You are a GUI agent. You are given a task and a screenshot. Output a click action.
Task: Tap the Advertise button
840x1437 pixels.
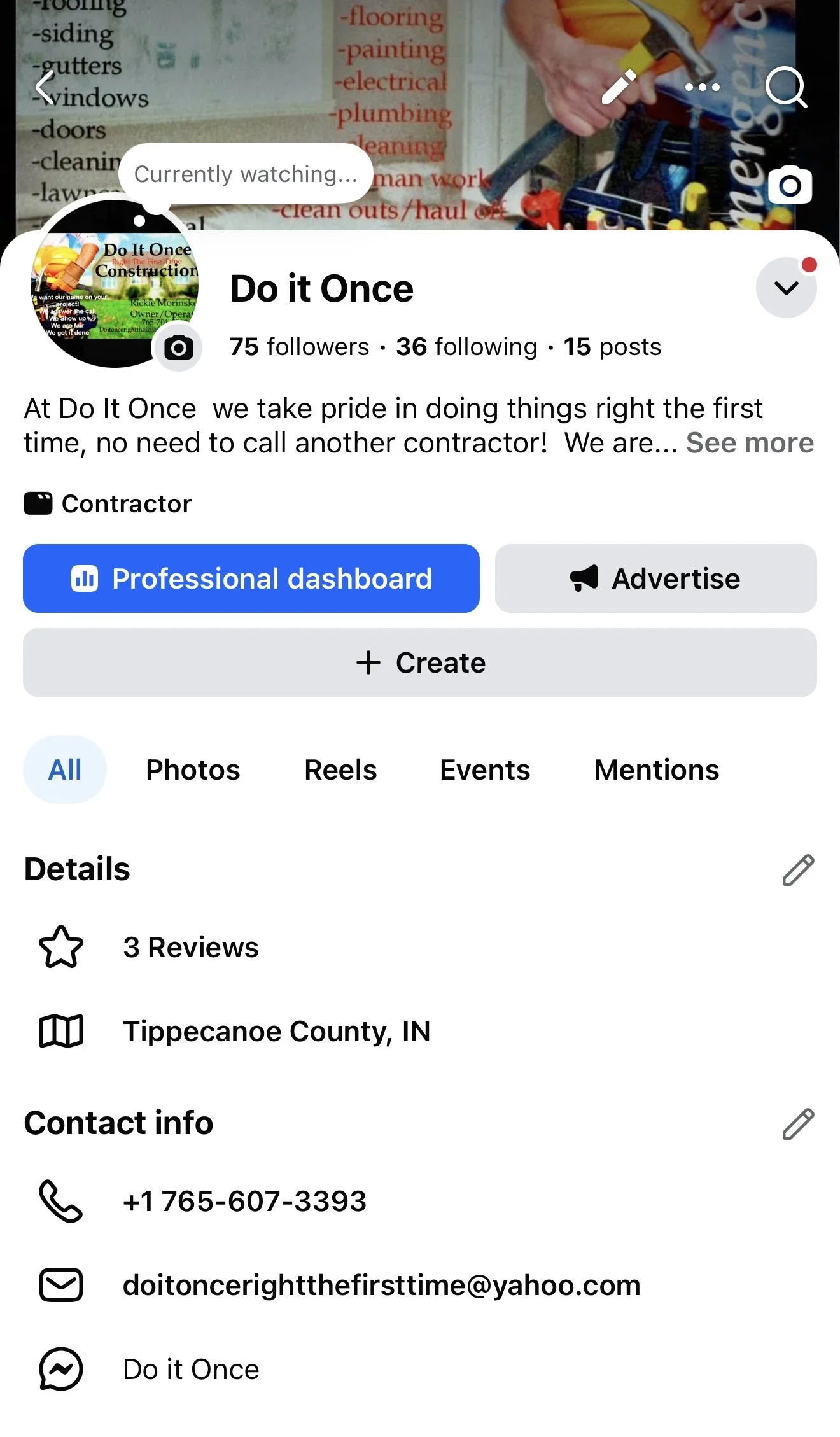655,578
